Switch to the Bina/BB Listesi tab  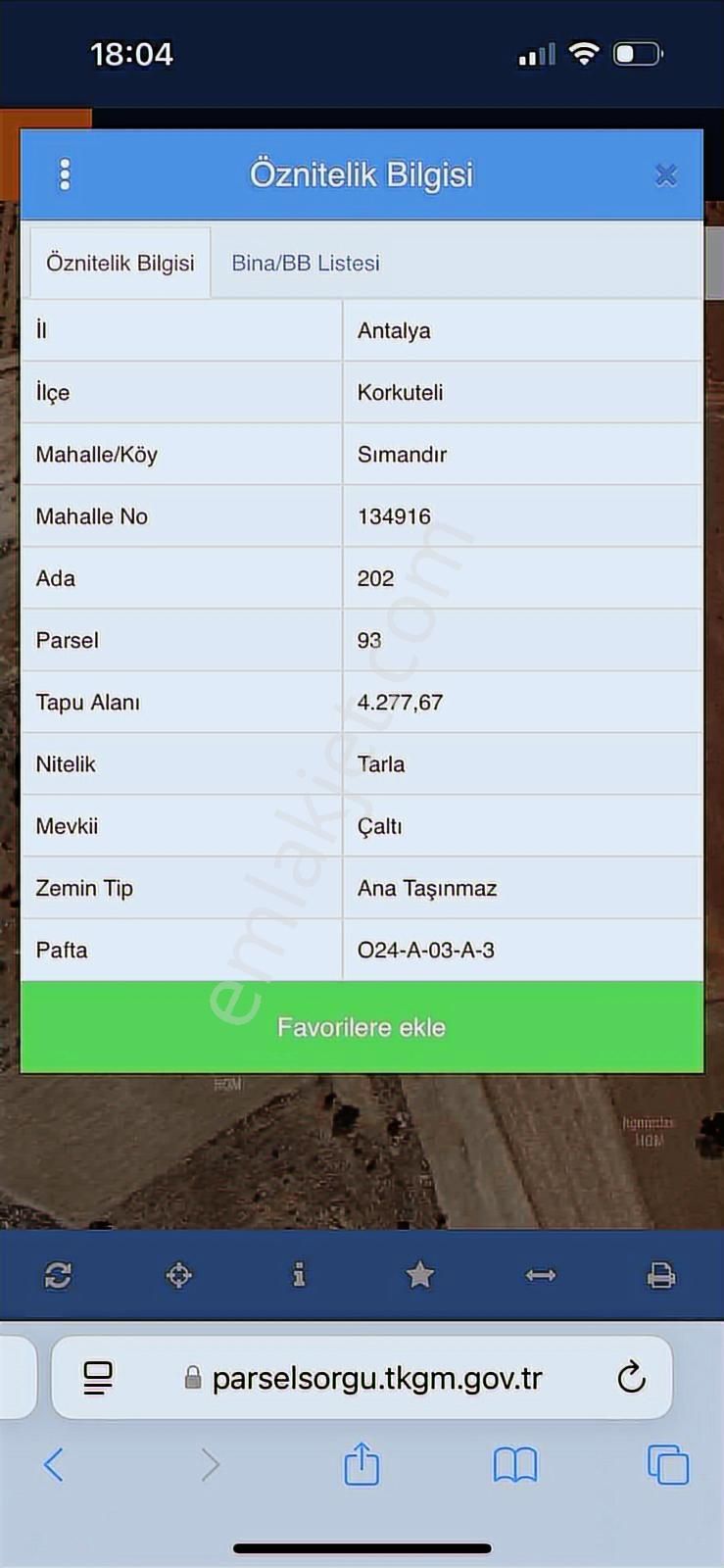[306, 263]
